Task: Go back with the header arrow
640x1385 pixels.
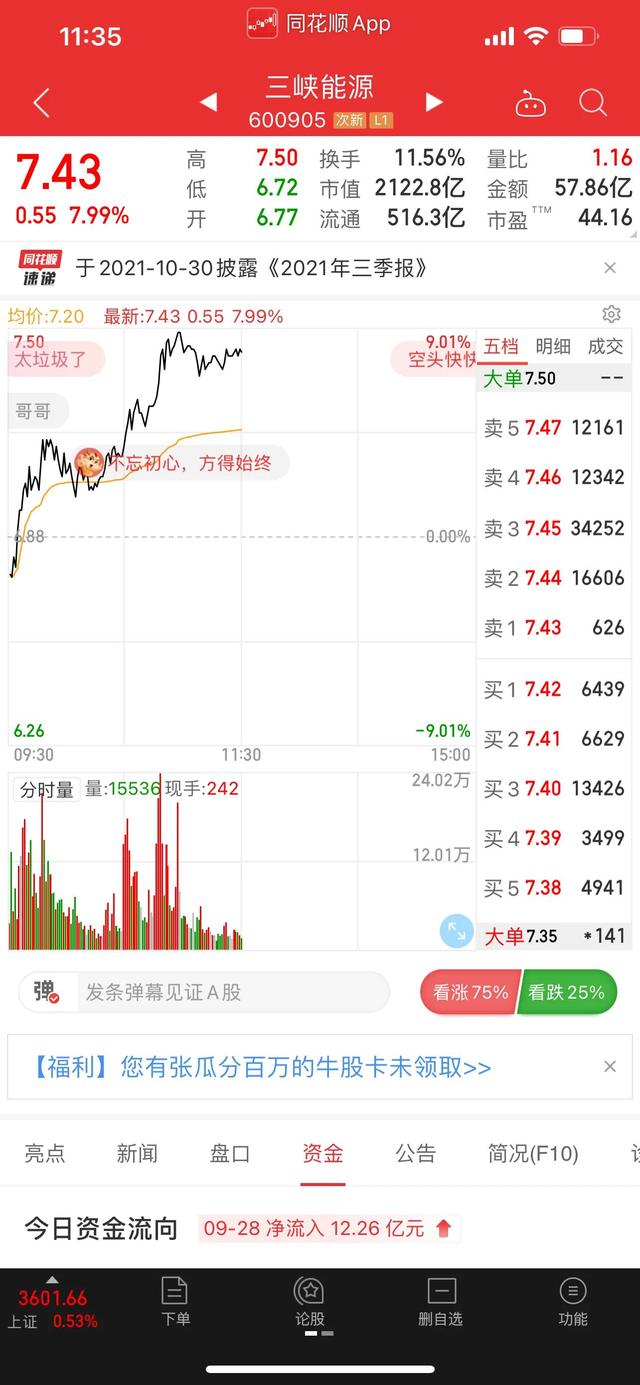Action: coord(41,102)
